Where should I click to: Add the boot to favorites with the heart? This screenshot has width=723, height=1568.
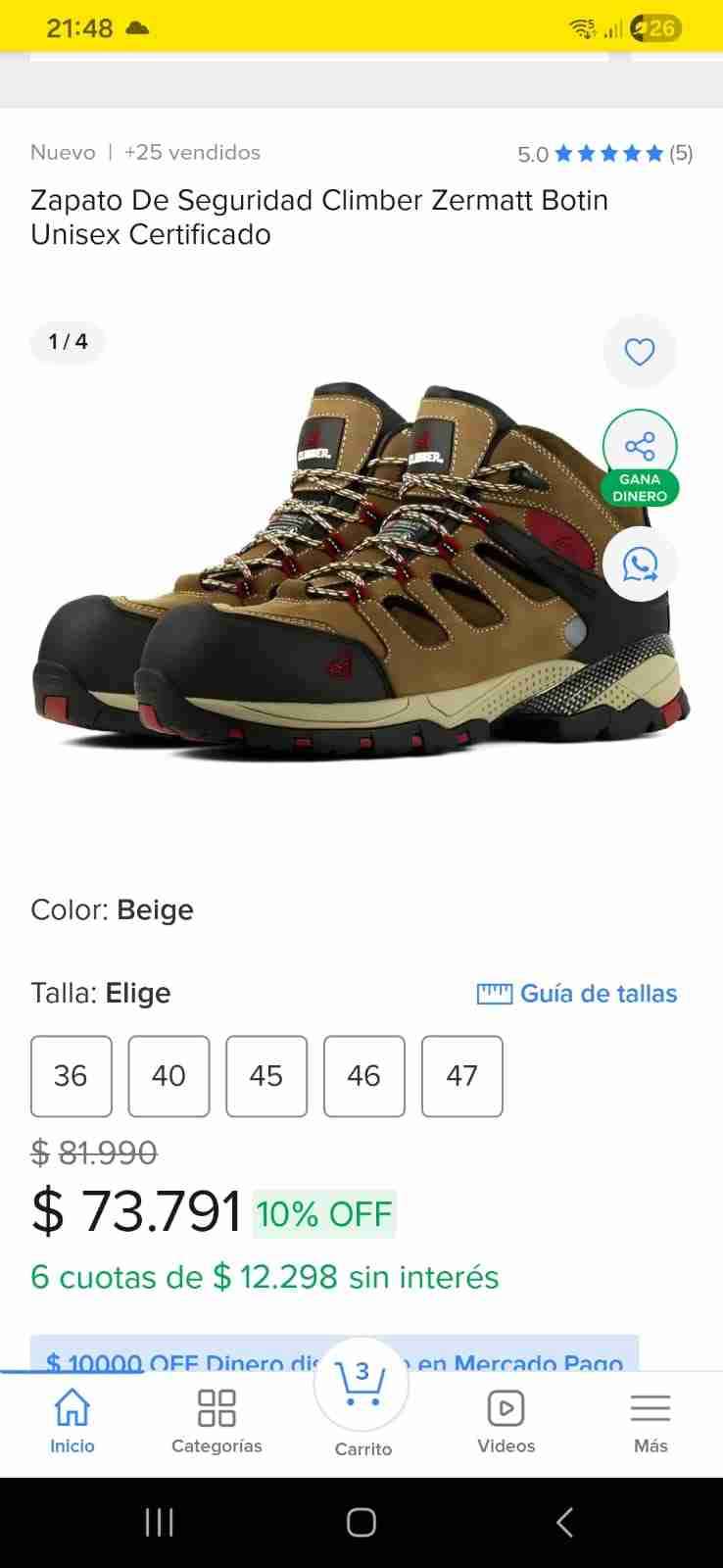tap(640, 352)
